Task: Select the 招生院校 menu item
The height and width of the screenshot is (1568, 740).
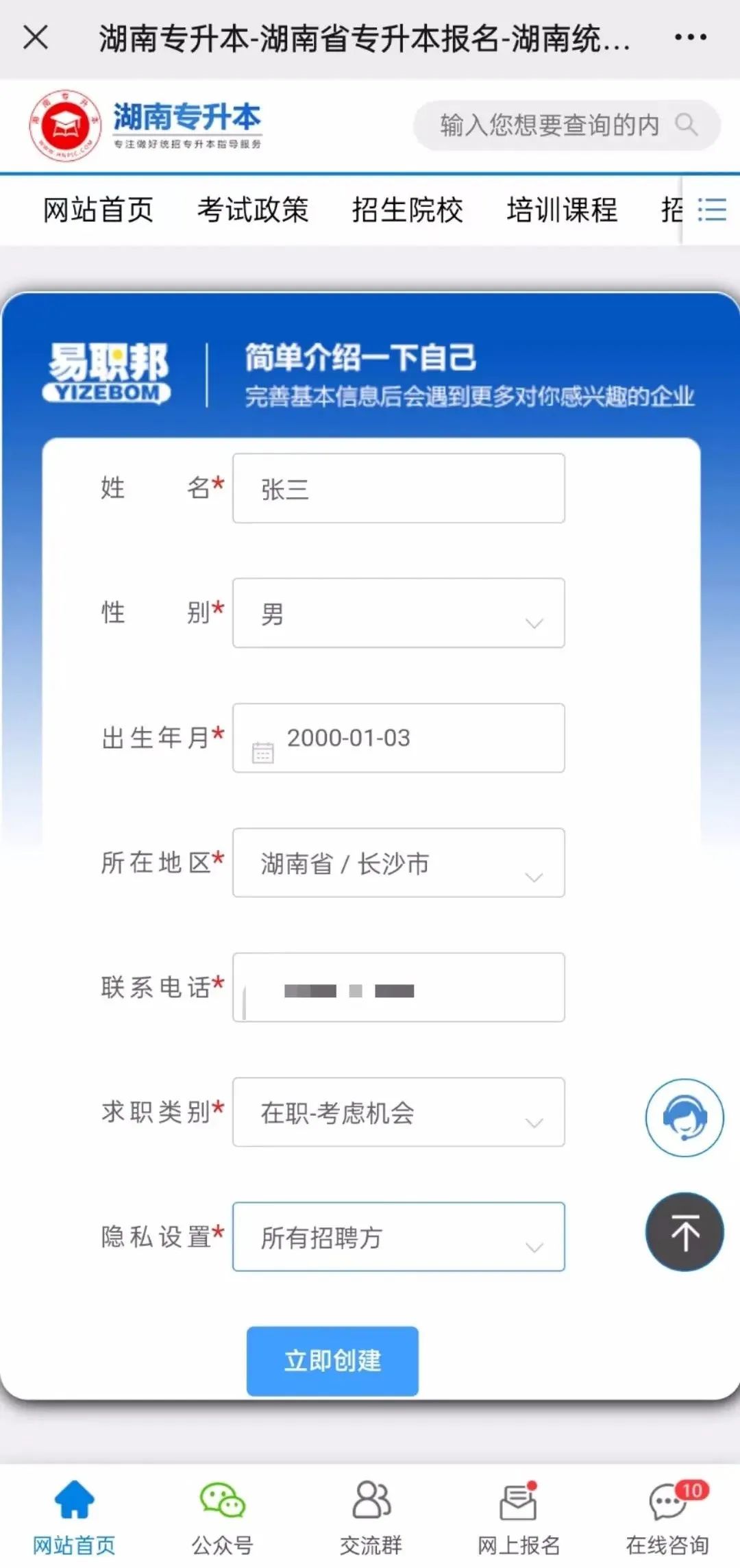Action: (408, 210)
